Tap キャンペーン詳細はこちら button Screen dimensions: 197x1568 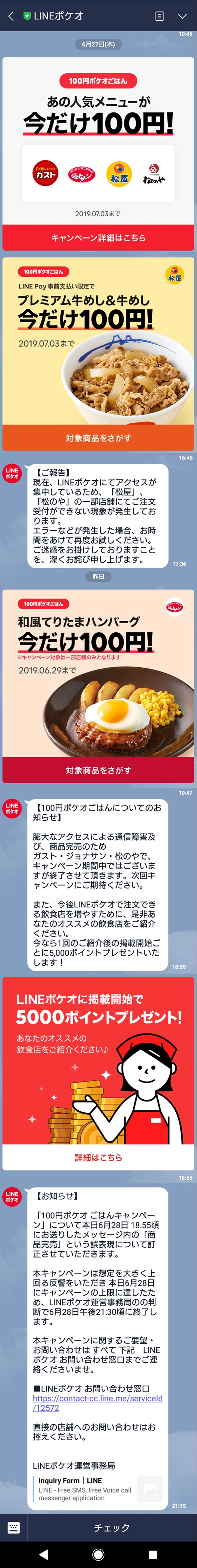pos(98,238)
